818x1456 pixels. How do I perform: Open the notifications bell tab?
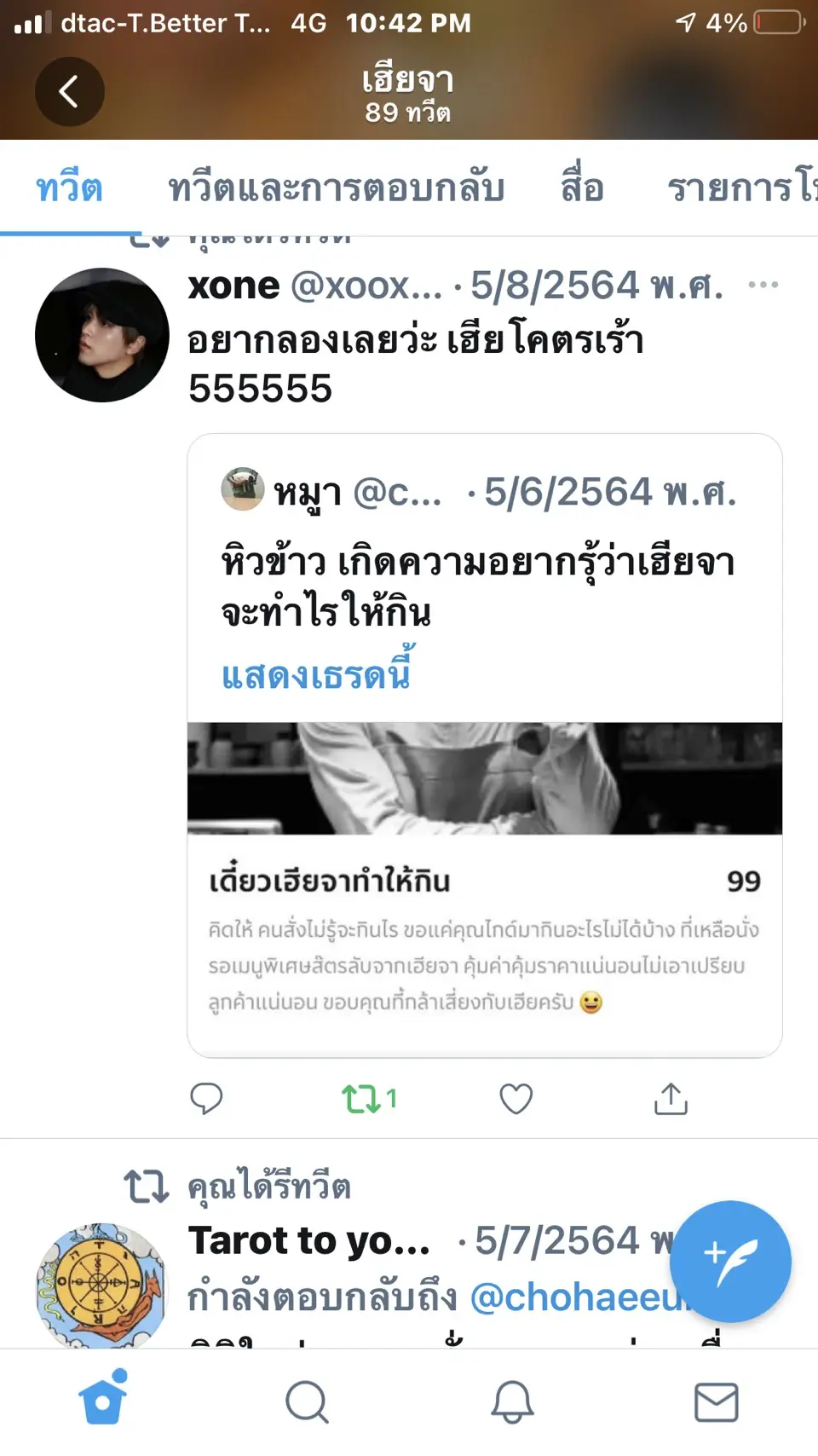click(x=512, y=1401)
